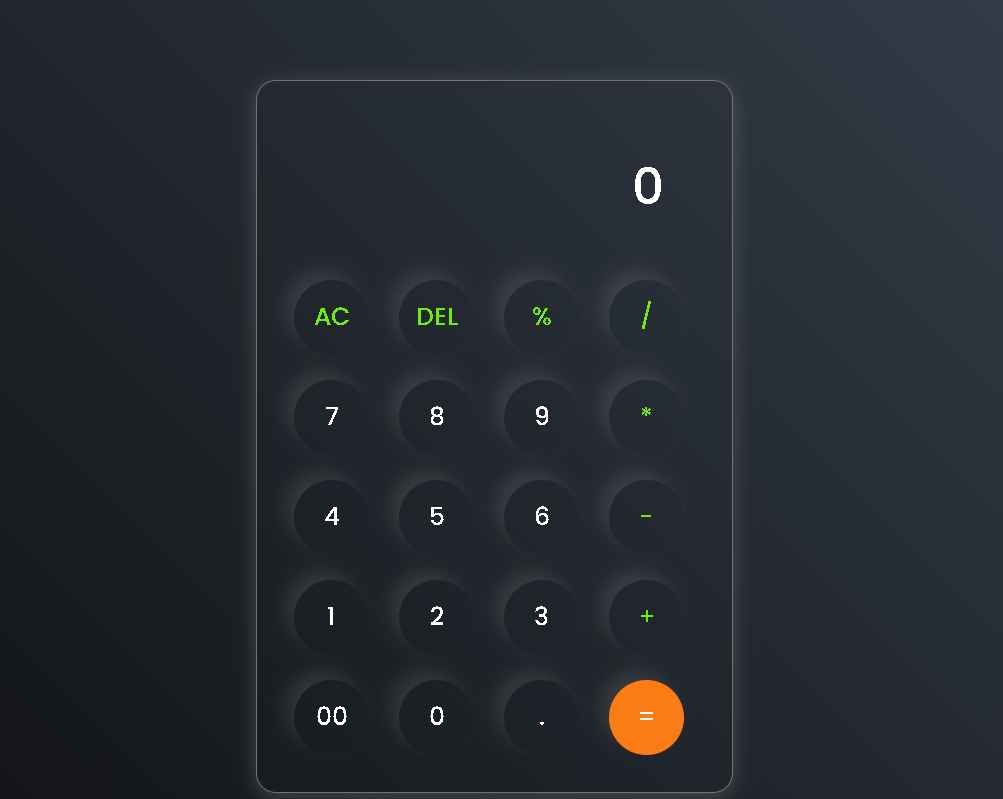Viewport: 1003px width, 799px height.
Task: Tap the number 2 key
Action: point(436,617)
